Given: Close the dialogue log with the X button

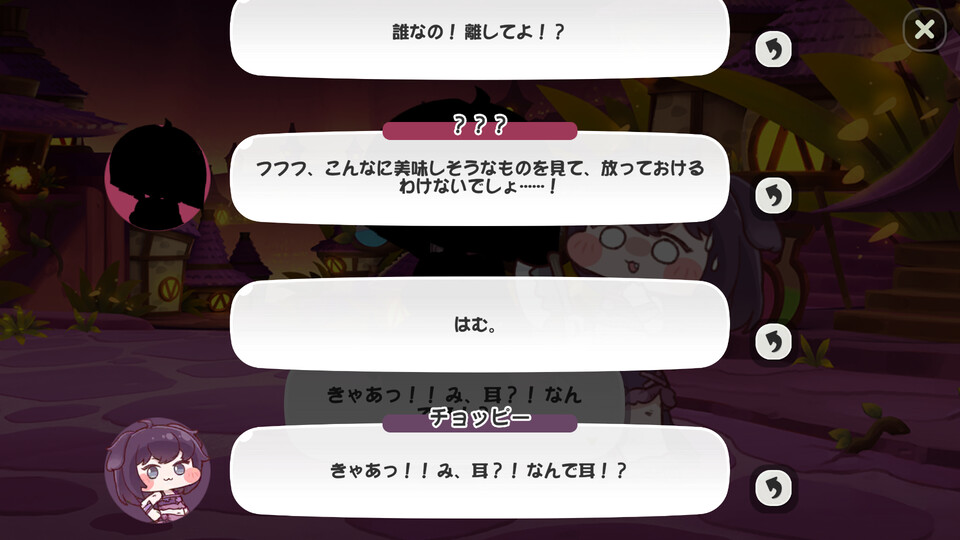Looking at the screenshot, I should 924,30.
